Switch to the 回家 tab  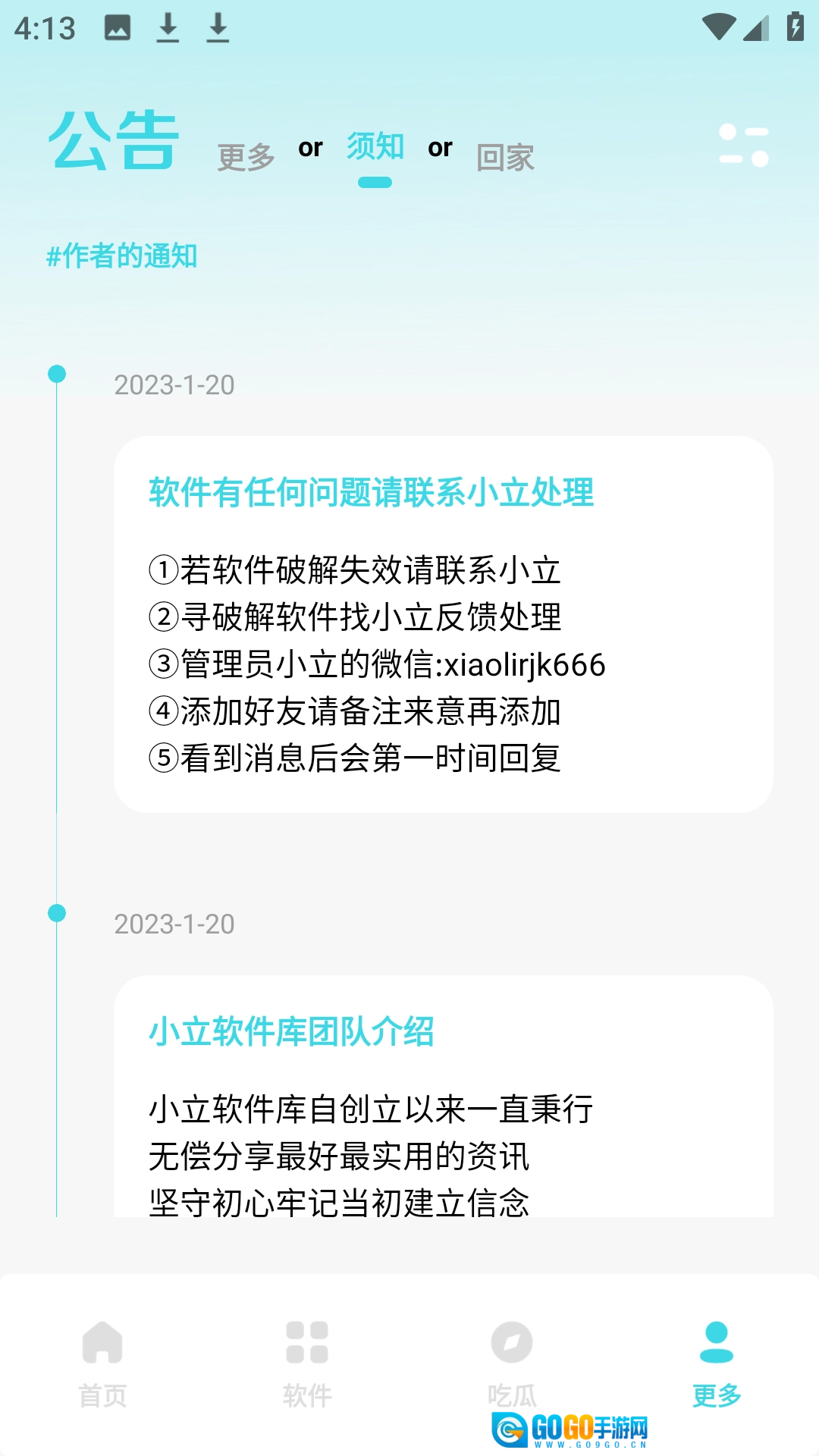(x=505, y=155)
